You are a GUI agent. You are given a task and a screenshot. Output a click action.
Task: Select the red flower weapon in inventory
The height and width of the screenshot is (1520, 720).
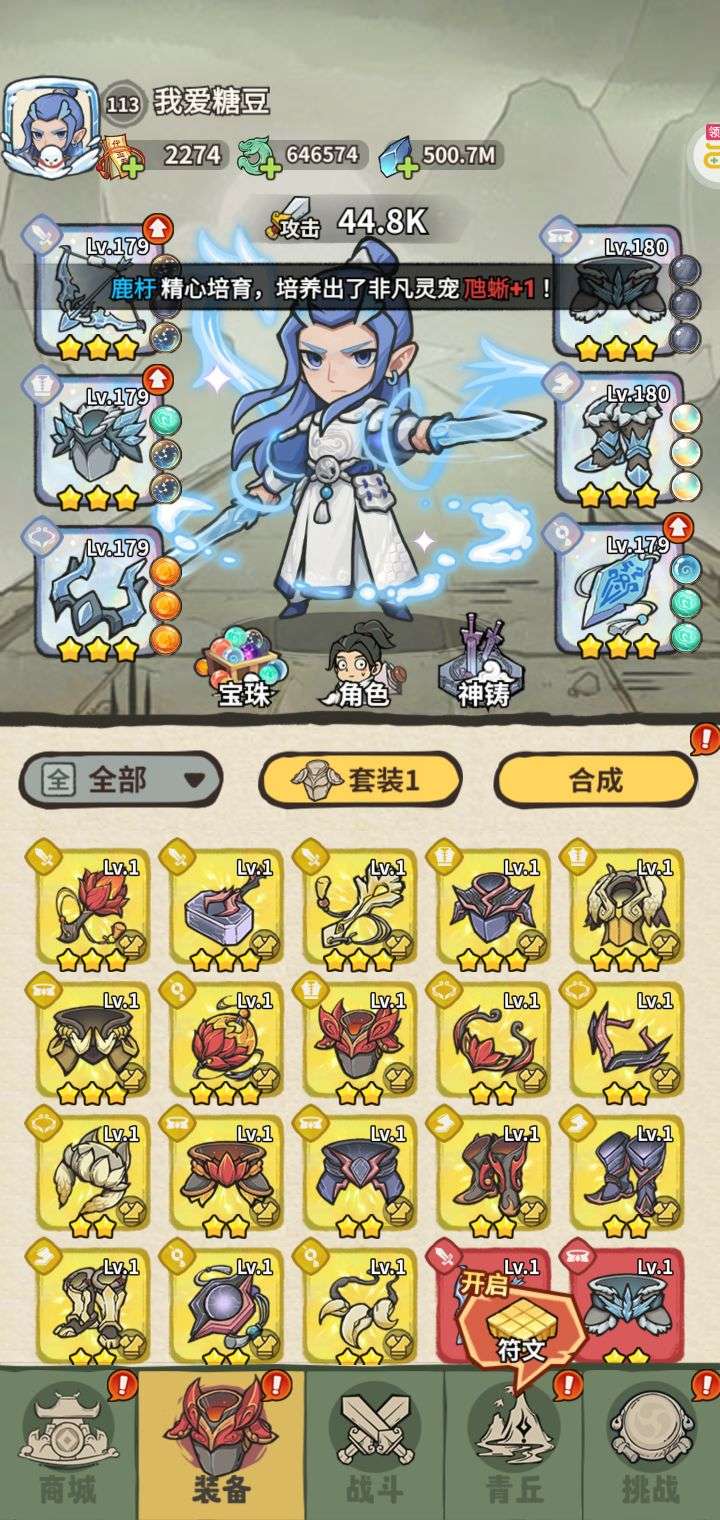click(93, 907)
